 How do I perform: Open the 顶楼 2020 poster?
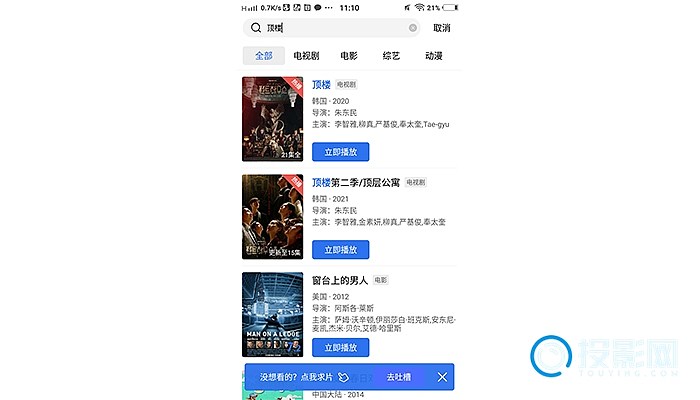(272, 119)
